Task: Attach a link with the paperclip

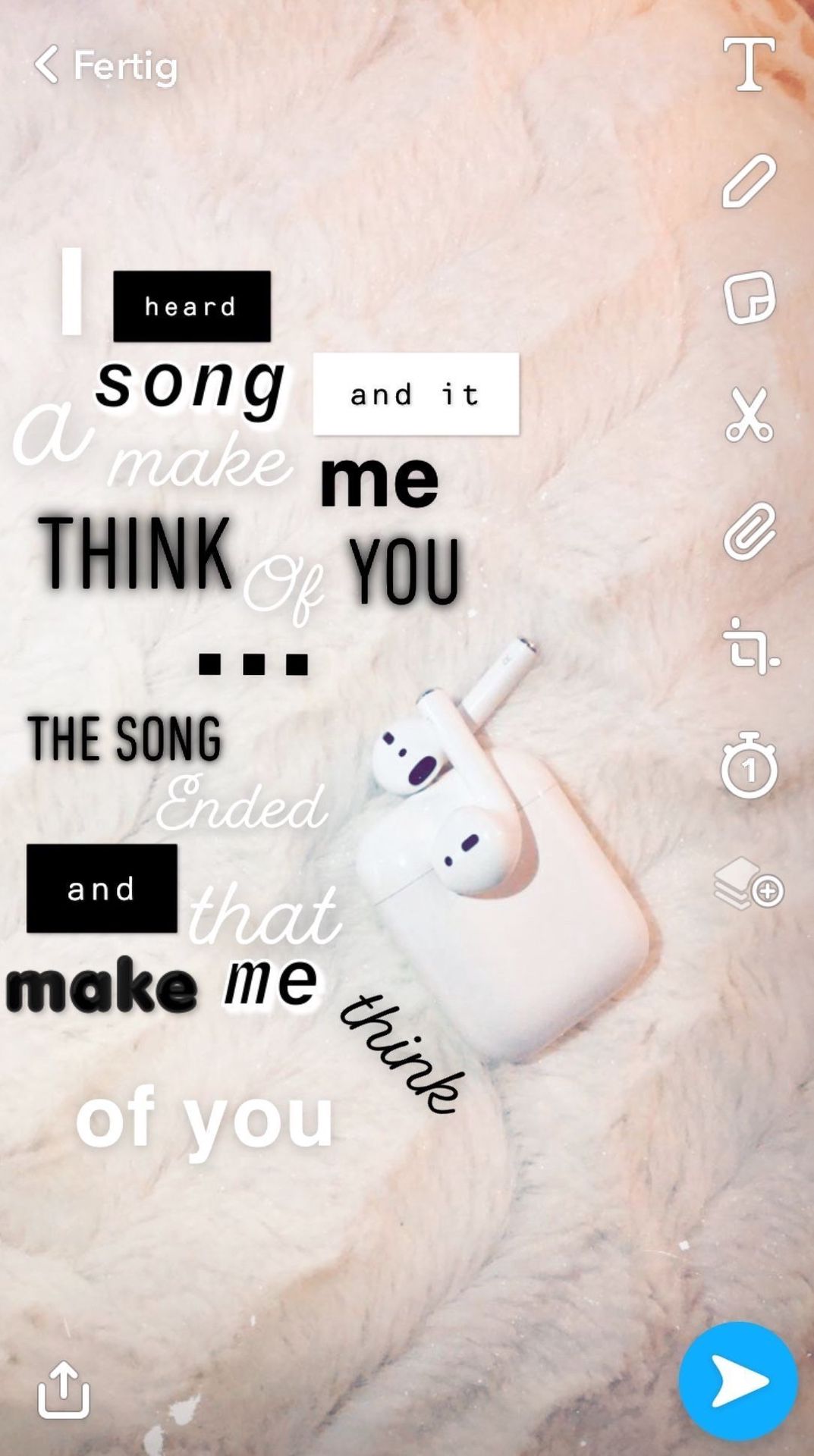Action: point(749,531)
